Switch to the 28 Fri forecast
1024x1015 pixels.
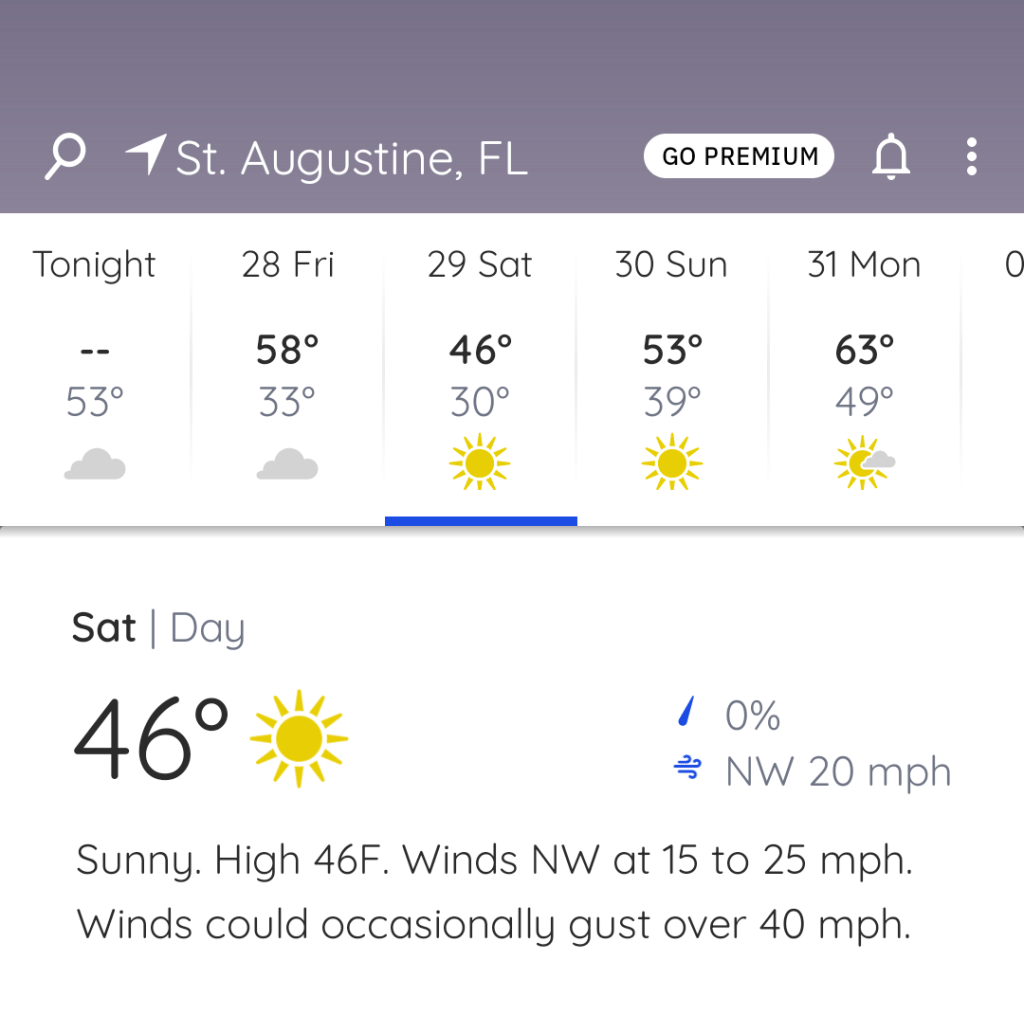[288, 370]
